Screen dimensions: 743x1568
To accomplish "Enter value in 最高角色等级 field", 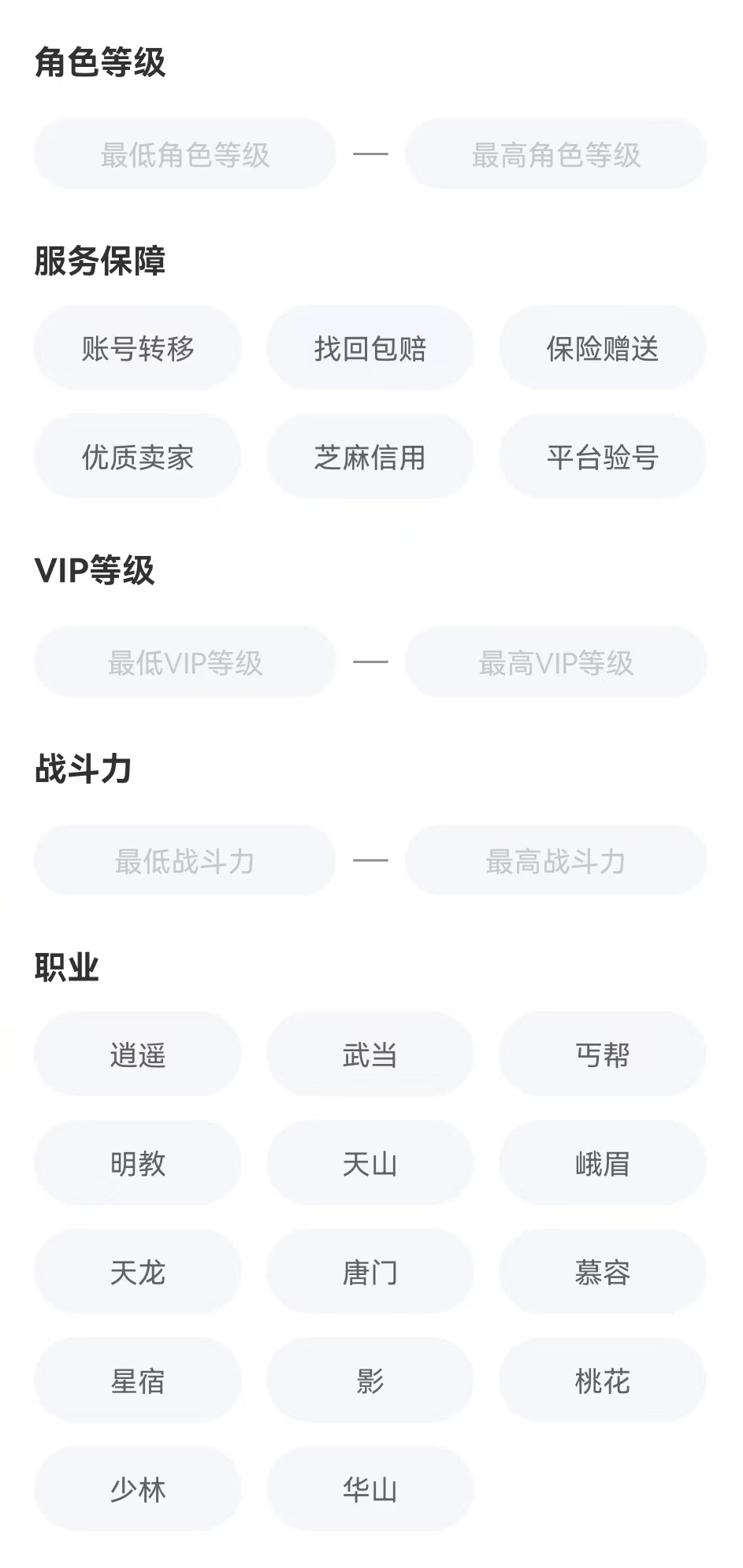I will tap(555, 154).
